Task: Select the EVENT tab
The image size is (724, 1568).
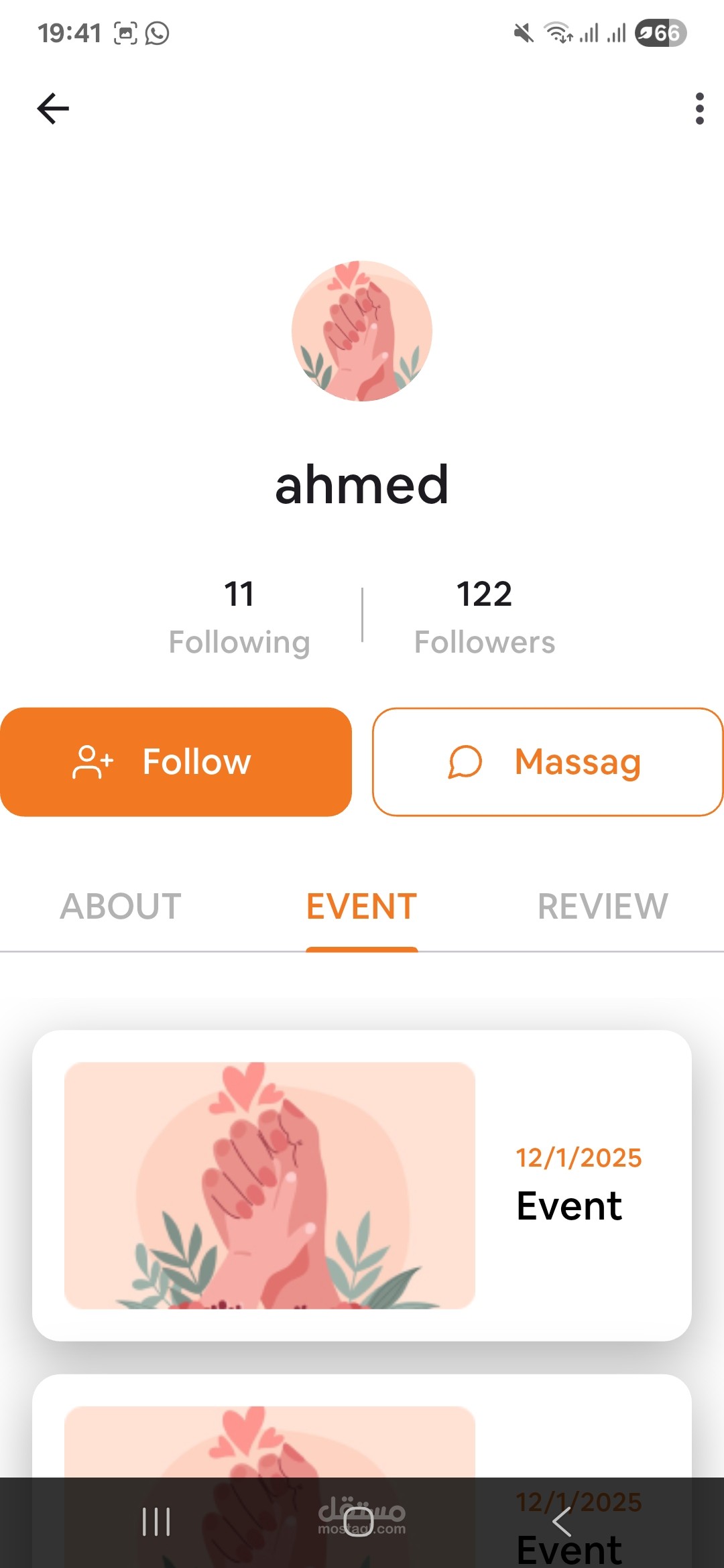Action: tap(362, 906)
